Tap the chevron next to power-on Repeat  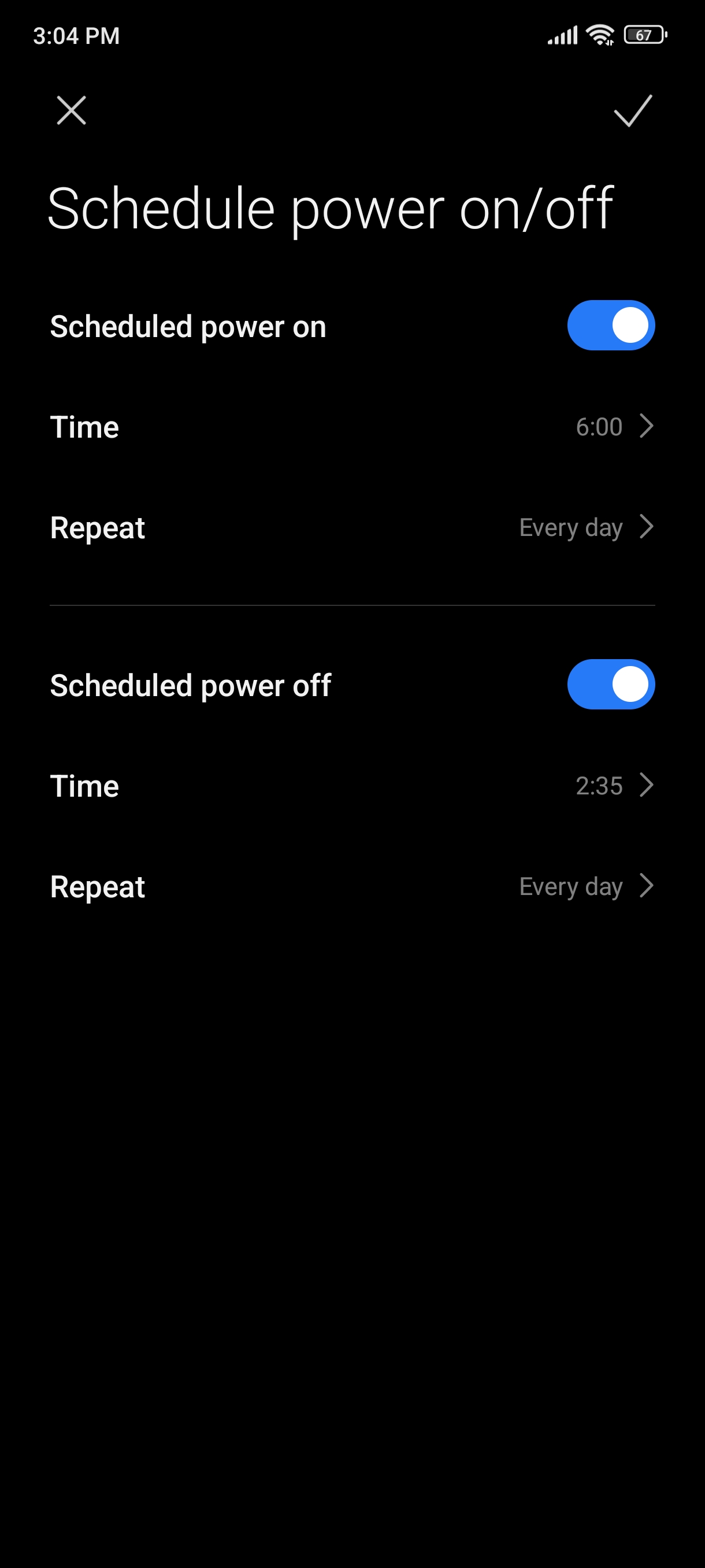pyautogui.click(x=647, y=527)
